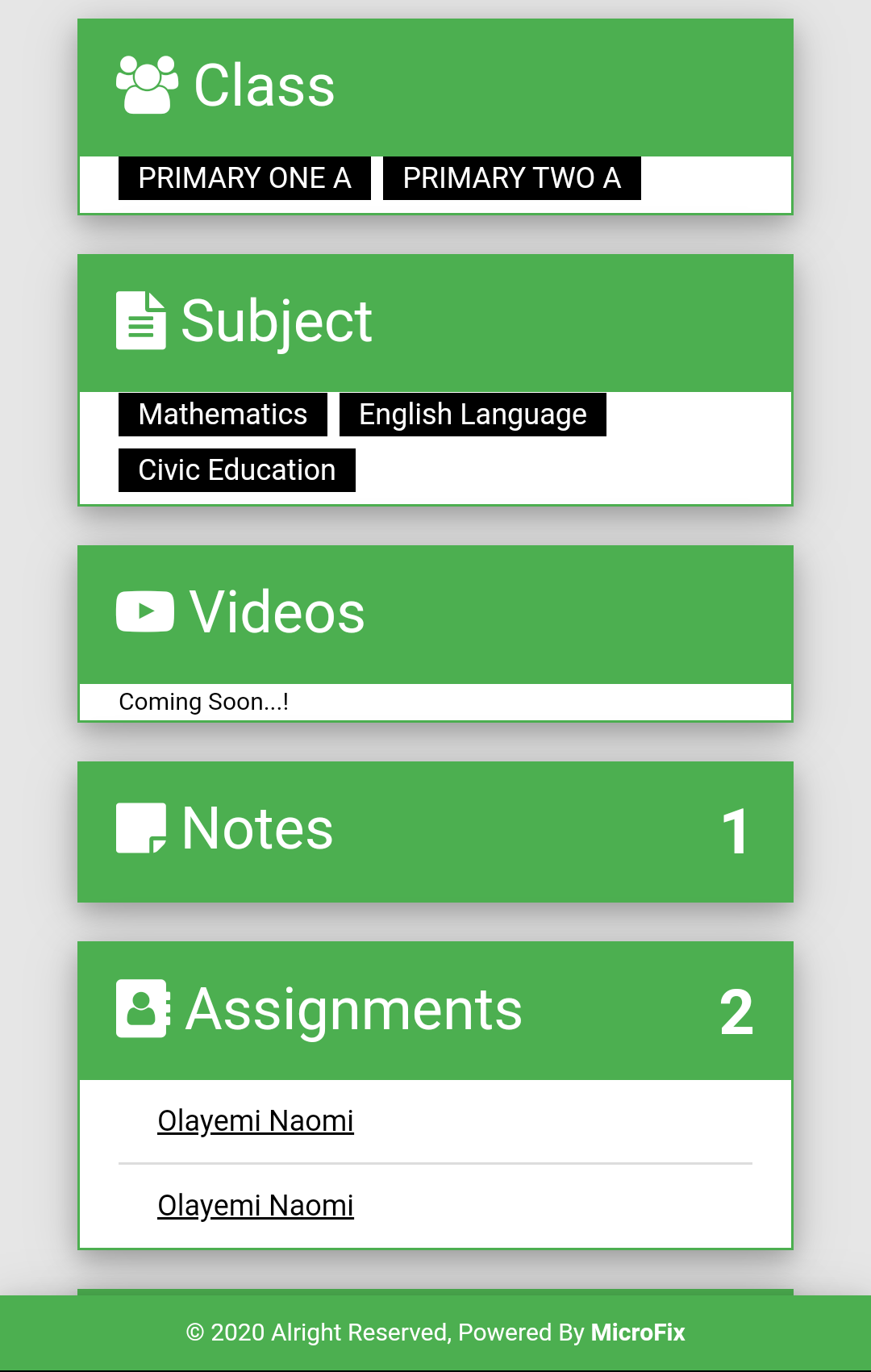Screen dimensions: 871x1372
Task: Open the first Olayemi Naomi assignment
Action: click(255, 1120)
